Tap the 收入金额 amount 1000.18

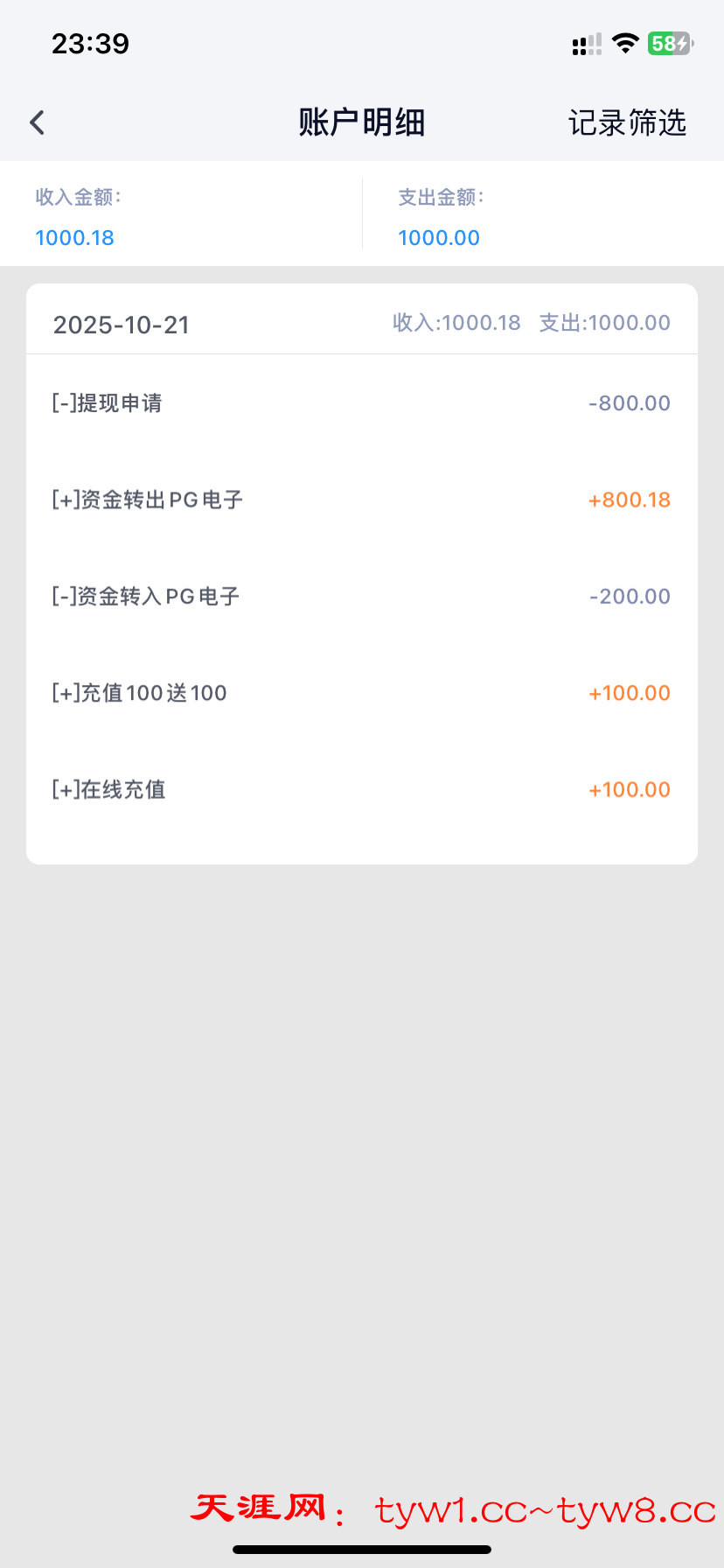tap(74, 237)
